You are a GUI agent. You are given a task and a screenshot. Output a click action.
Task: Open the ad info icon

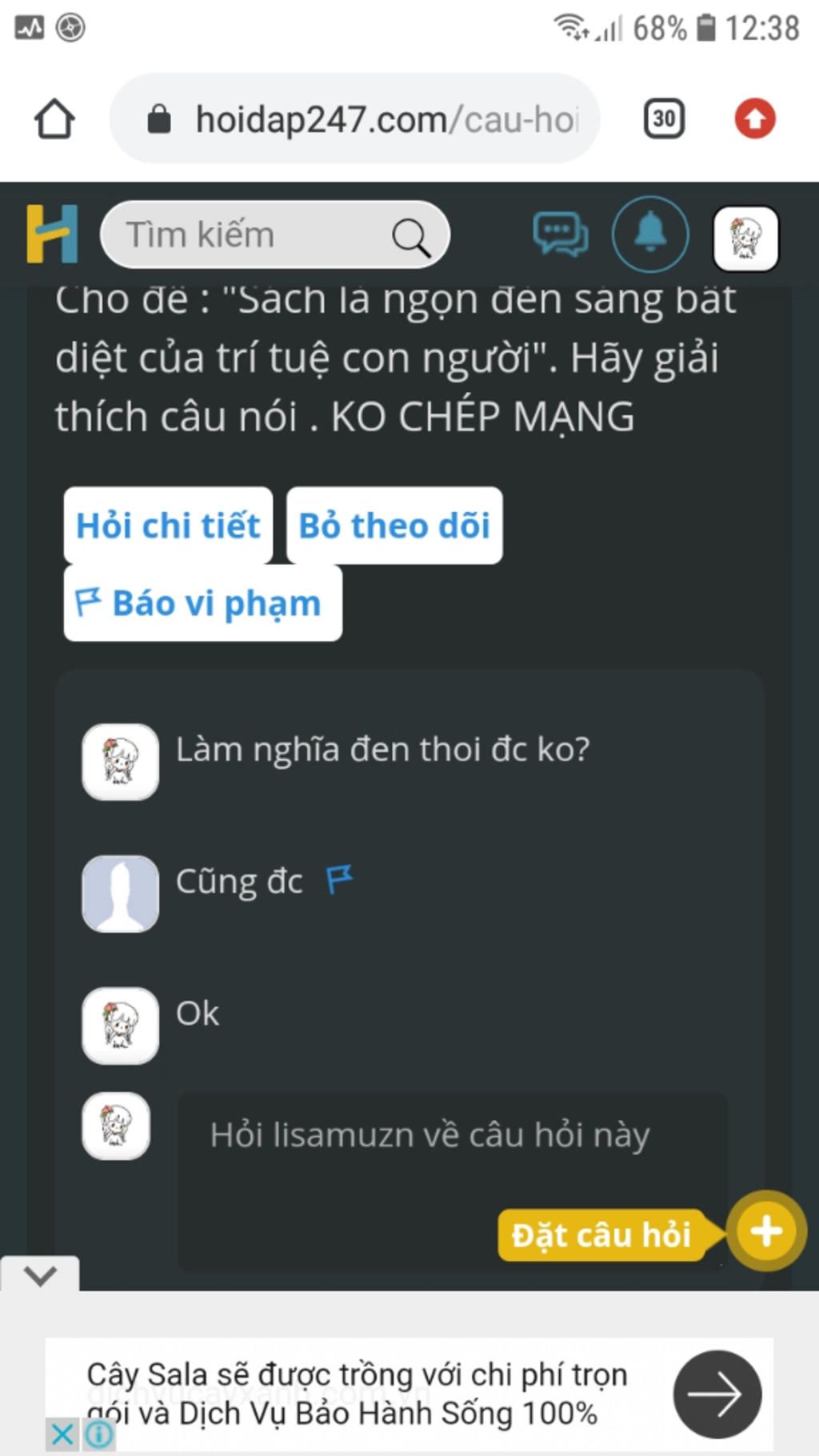coord(99,1434)
